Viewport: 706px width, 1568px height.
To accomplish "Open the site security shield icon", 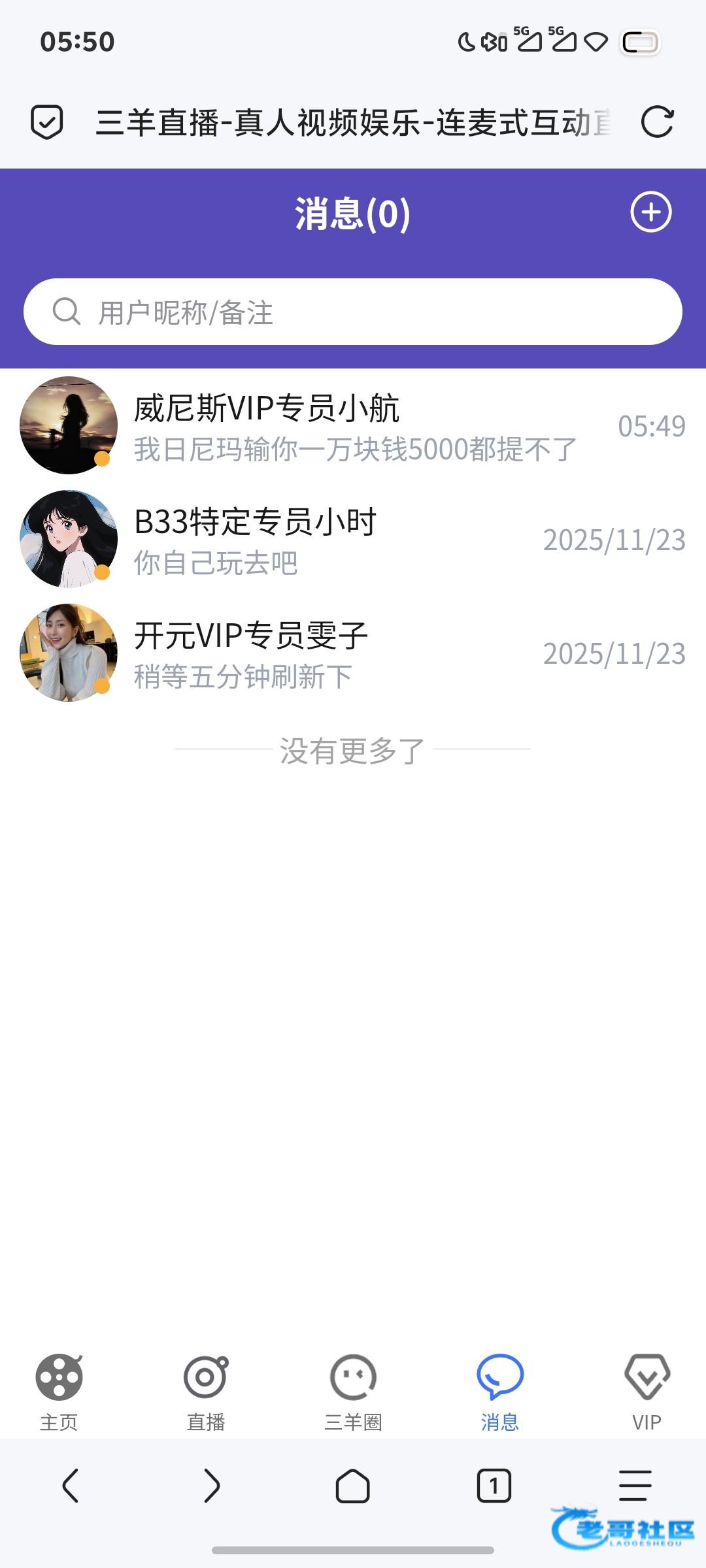I will pyautogui.click(x=47, y=122).
